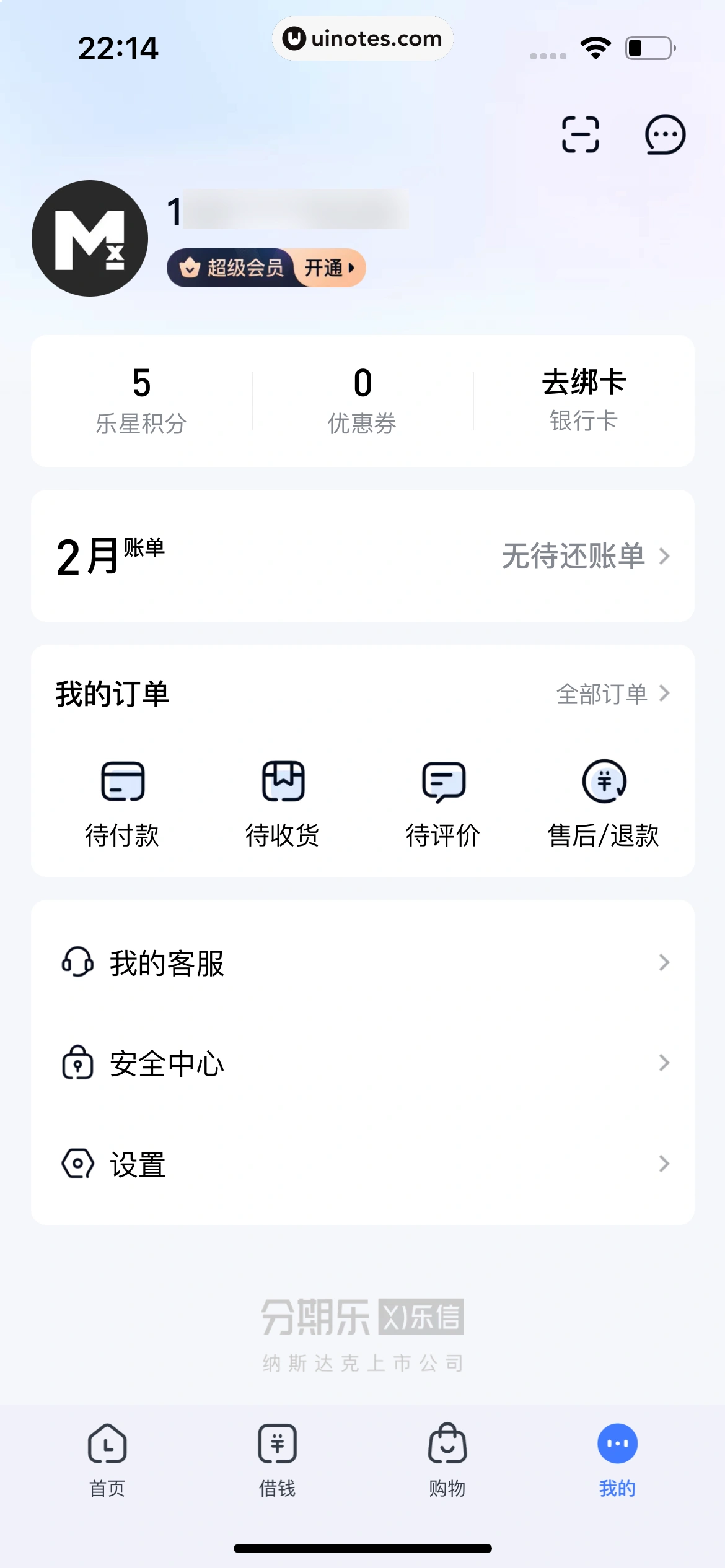Viewport: 725px width, 1568px height.
Task: Switch to the 首页 home tab
Action: 107,1458
